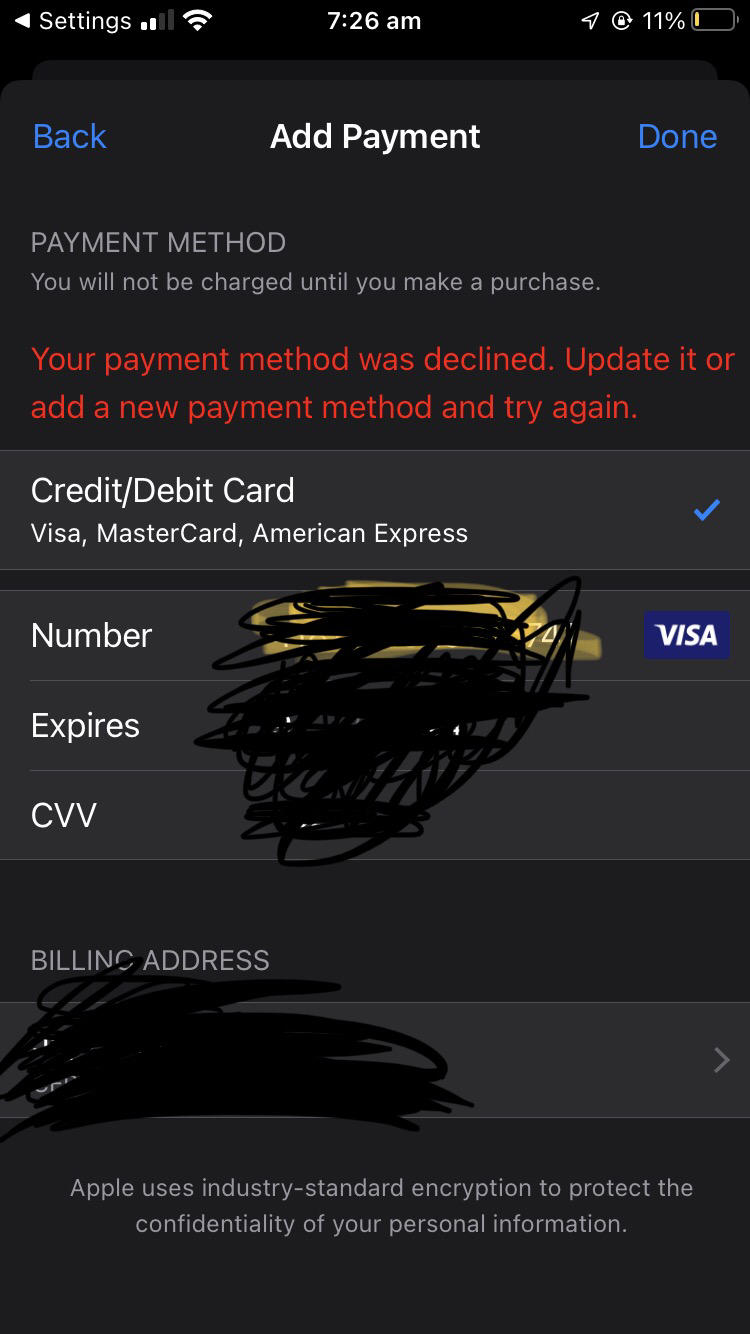The width and height of the screenshot is (750, 1334).
Task: Select the Credit/Debit Card payment option
Action: (300, 509)
